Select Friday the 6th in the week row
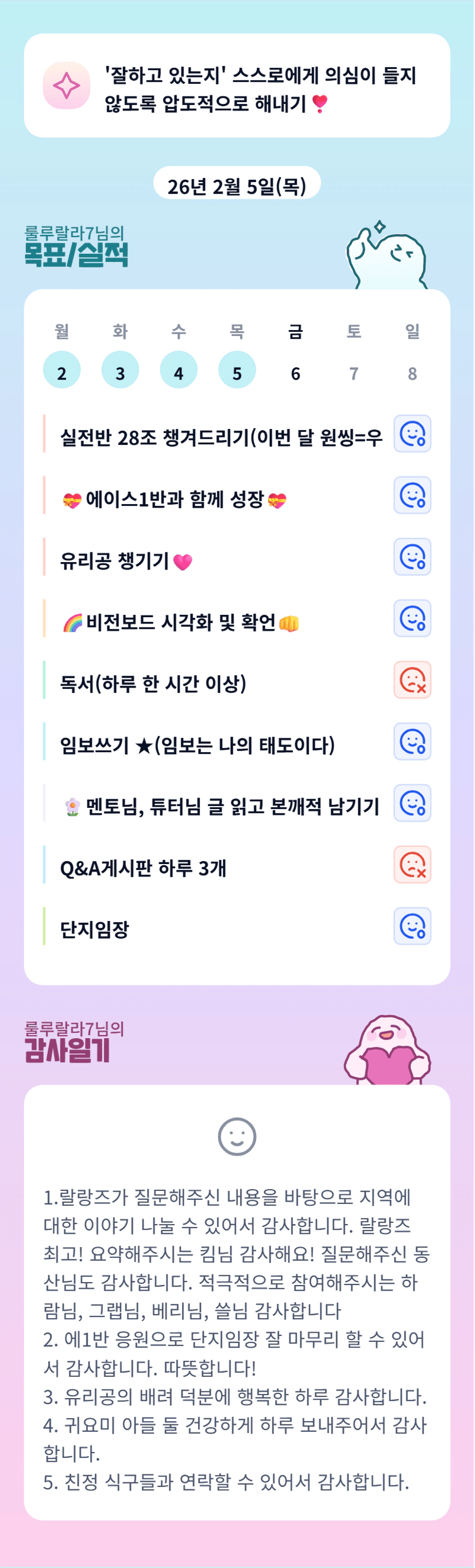The height and width of the screenshot is (1568, 475). click(295, 373)
